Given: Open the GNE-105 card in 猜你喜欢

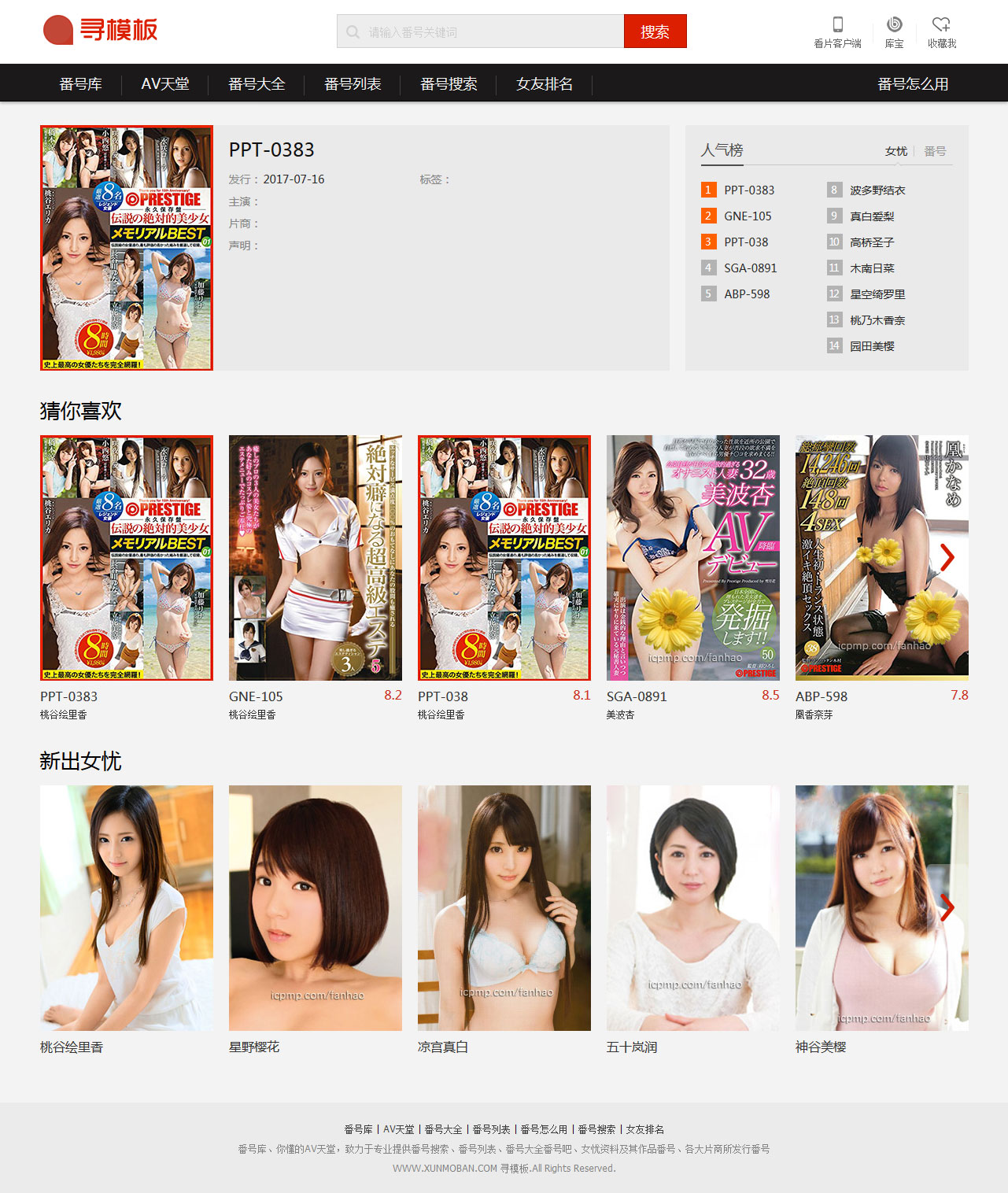Looking at the screenshot, I should pyautogui.click(x=315, y=558).
